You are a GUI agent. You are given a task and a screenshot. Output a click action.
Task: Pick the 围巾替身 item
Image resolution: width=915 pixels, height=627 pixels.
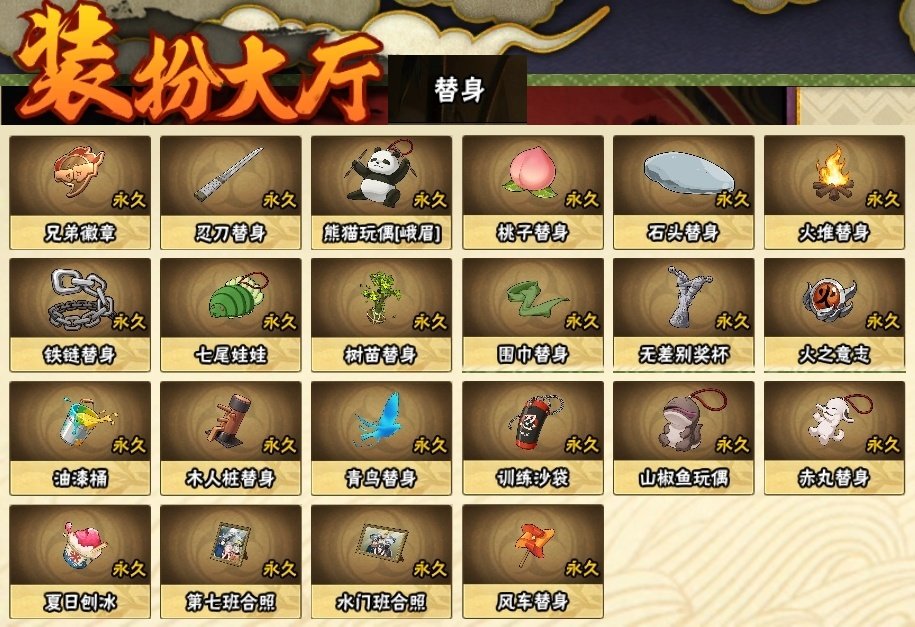(533, 314)
